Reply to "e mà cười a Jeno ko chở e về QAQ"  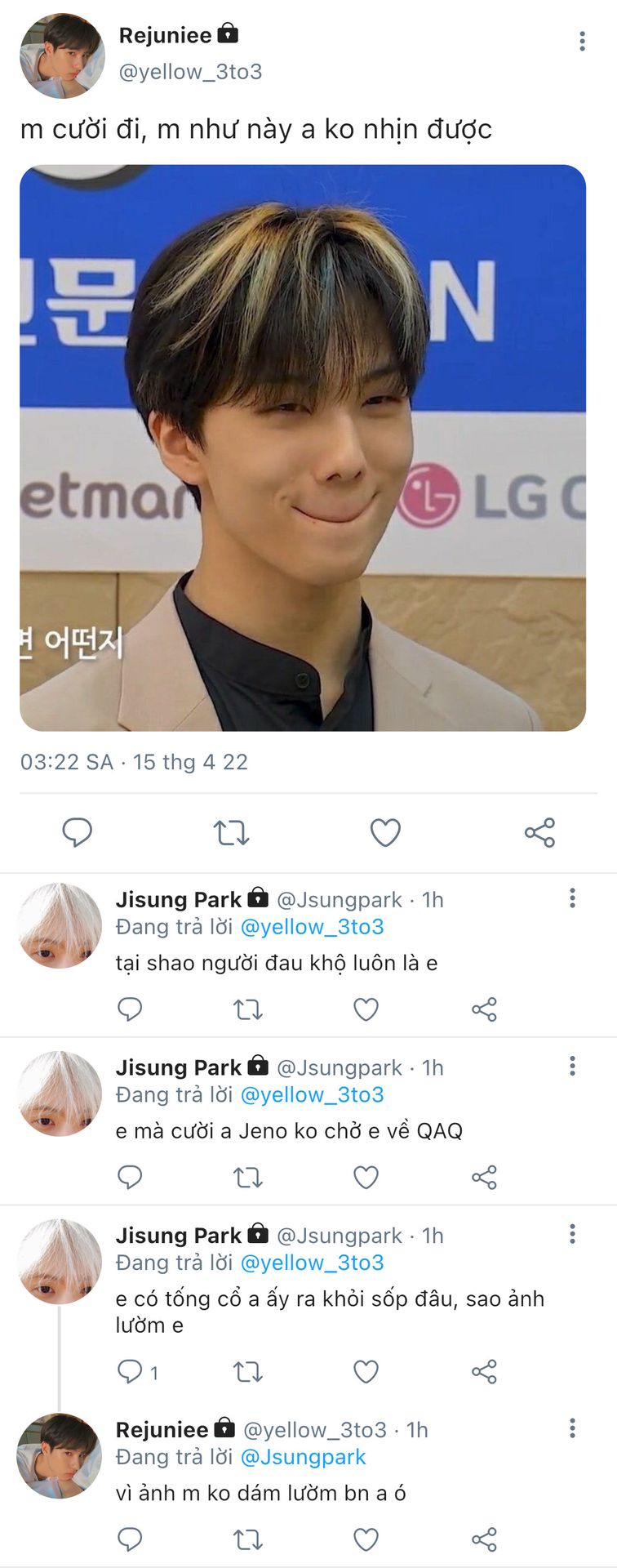[131, 1177]
